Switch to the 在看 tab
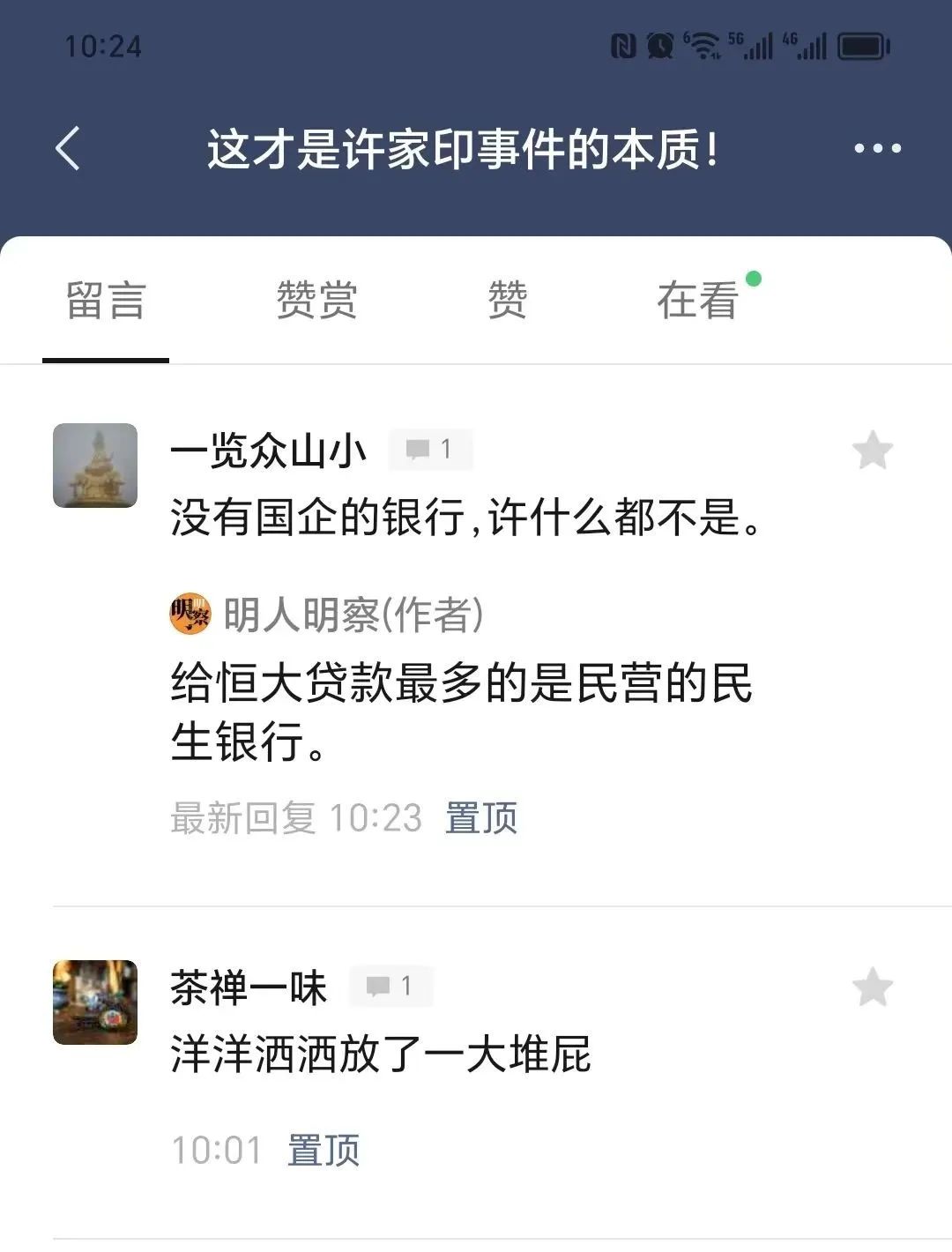 click(x=698, y=301)
